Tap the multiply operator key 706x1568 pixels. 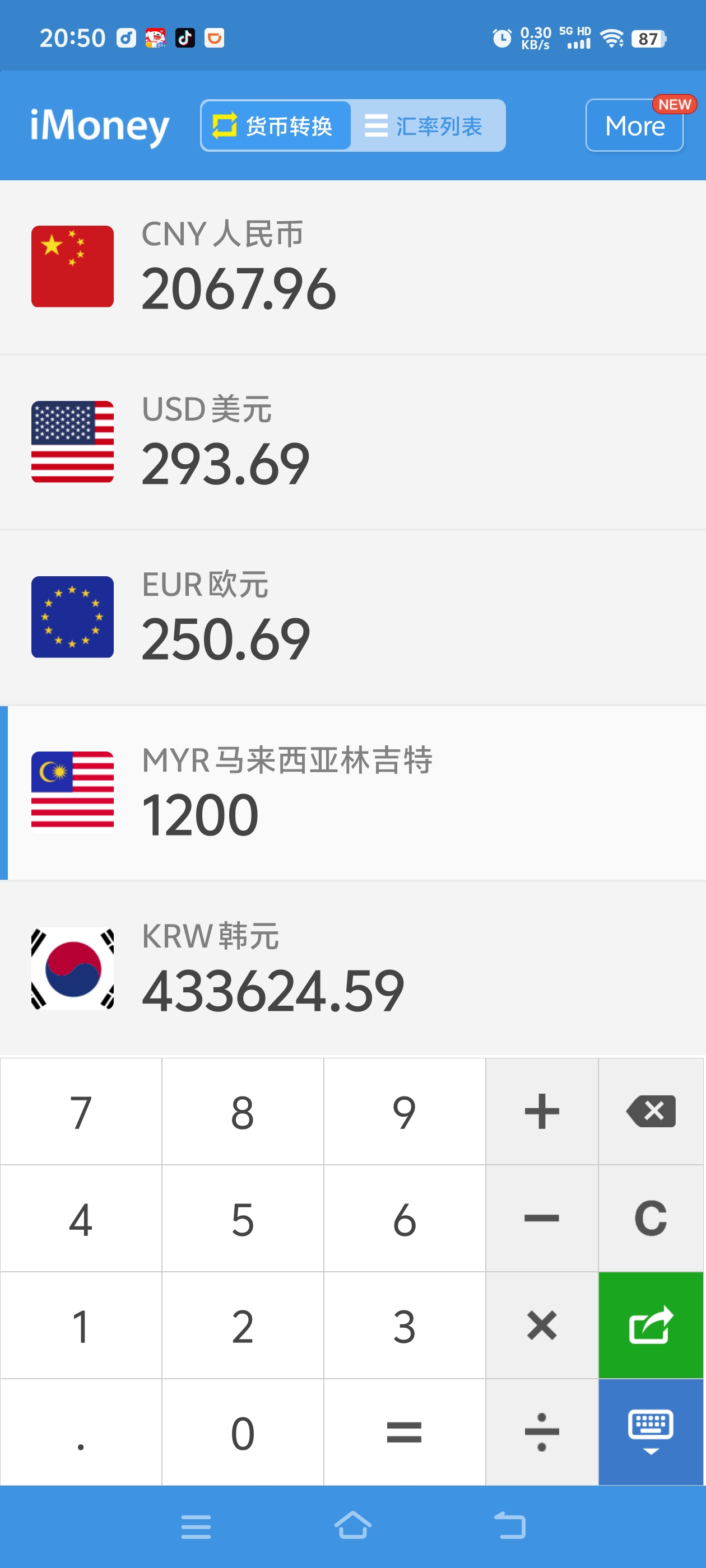click(x=541, y=1325)
